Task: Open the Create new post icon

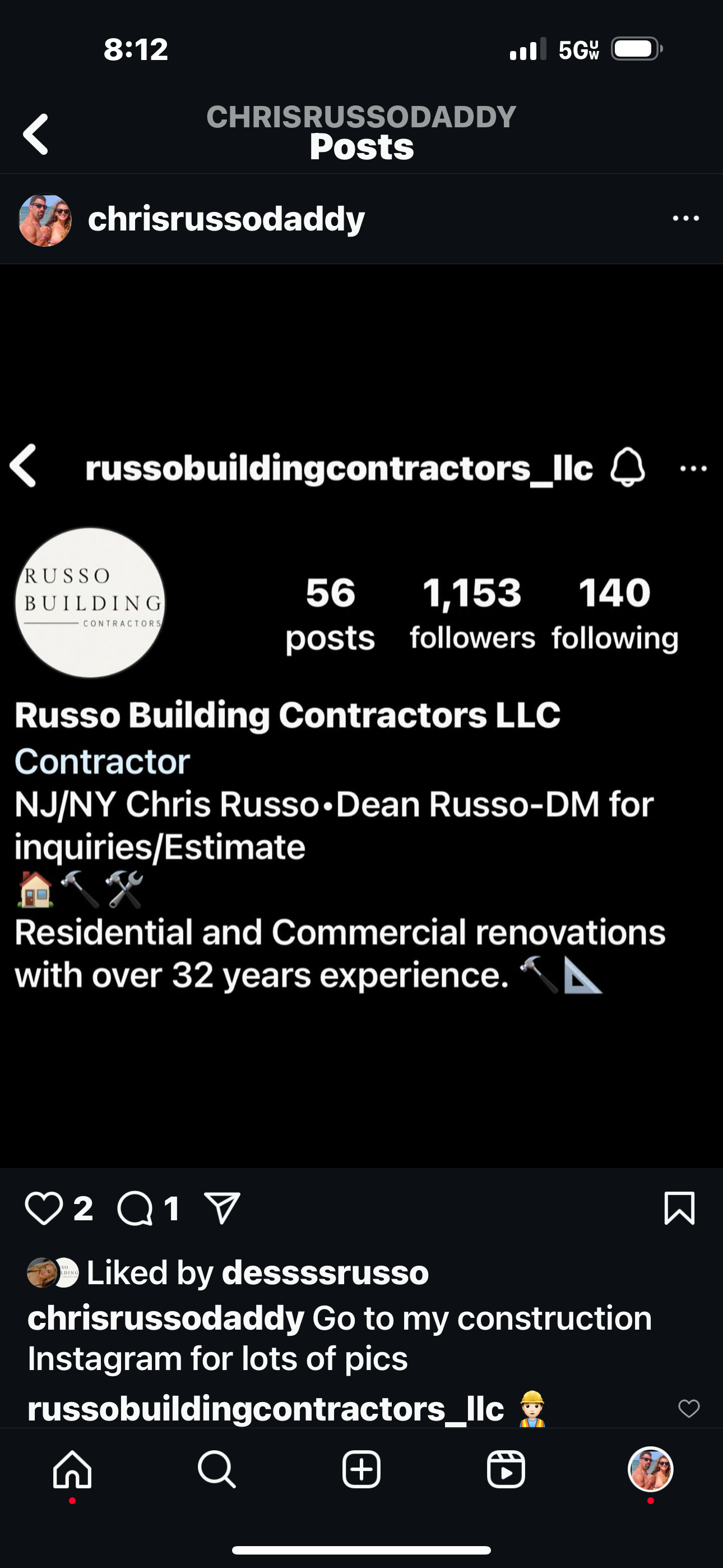Action: (x=361, y=1470)
